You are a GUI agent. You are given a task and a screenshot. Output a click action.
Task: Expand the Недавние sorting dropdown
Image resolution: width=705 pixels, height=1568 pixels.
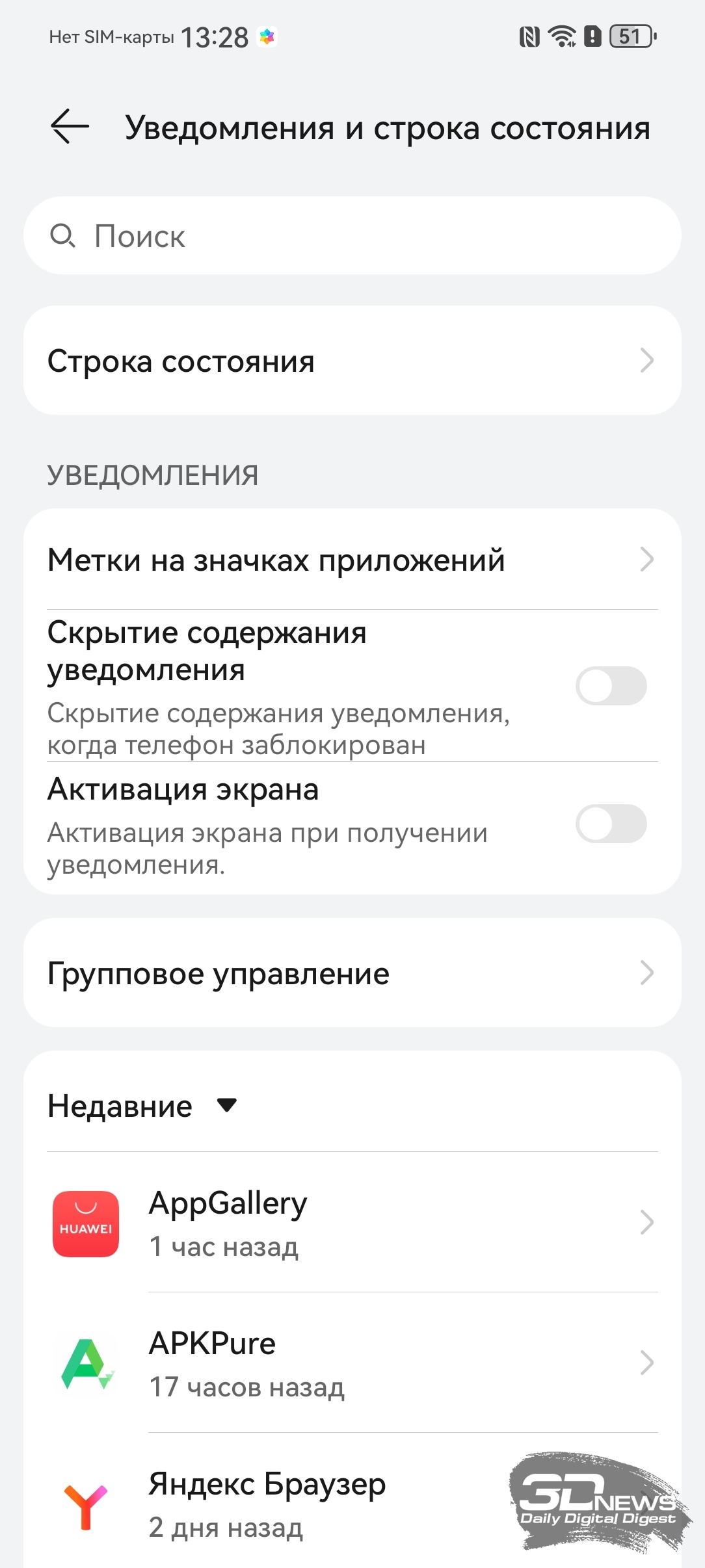(x=143, y=1106)
